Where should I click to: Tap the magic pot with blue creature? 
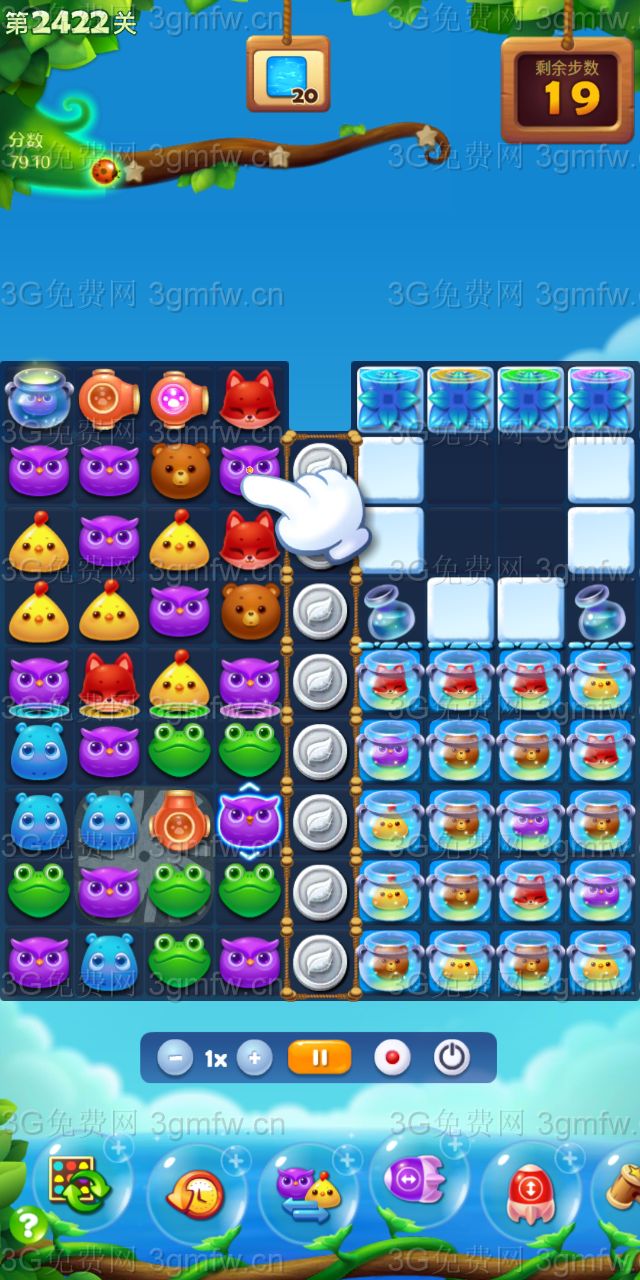tap(38, 398)
